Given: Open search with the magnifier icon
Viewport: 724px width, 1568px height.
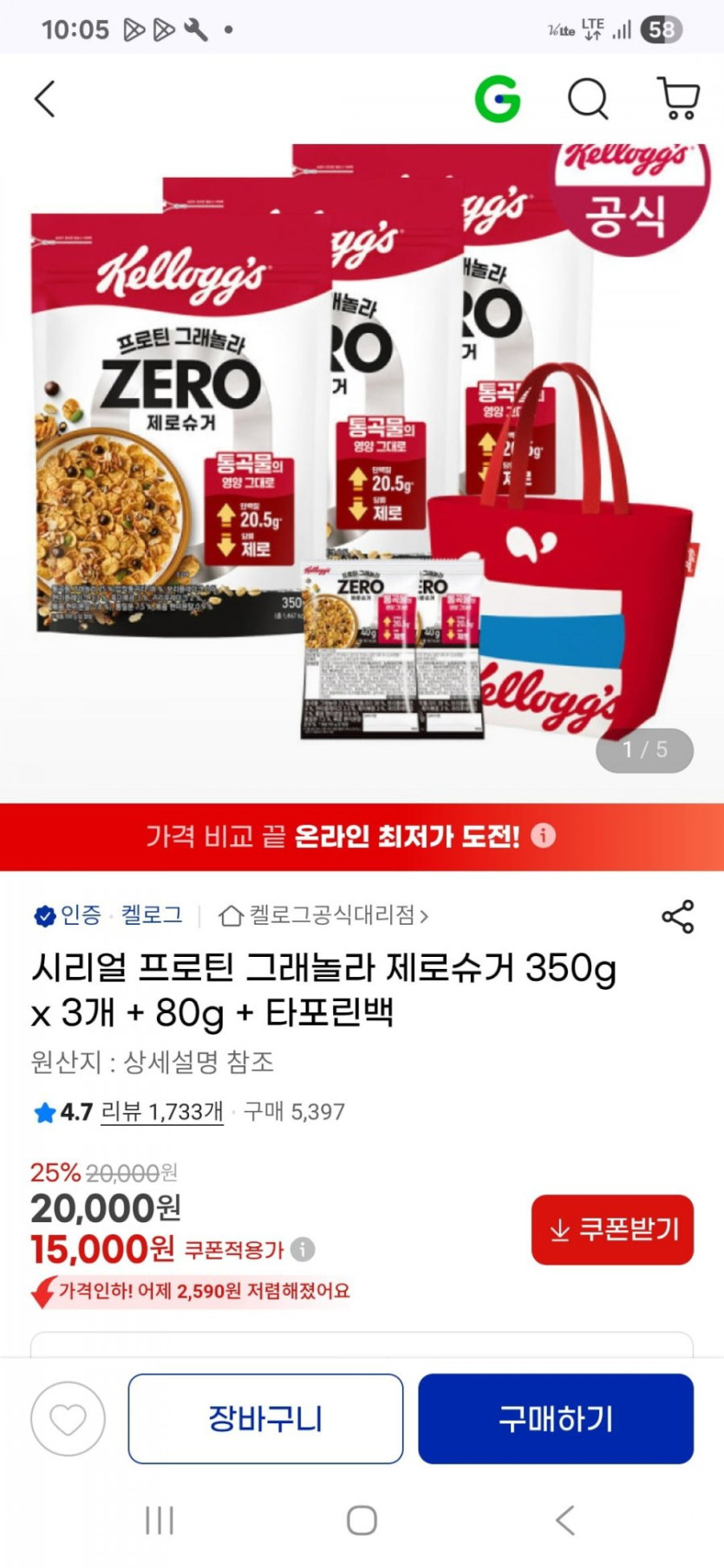Looking at the screenshot, I should (588, 99).
